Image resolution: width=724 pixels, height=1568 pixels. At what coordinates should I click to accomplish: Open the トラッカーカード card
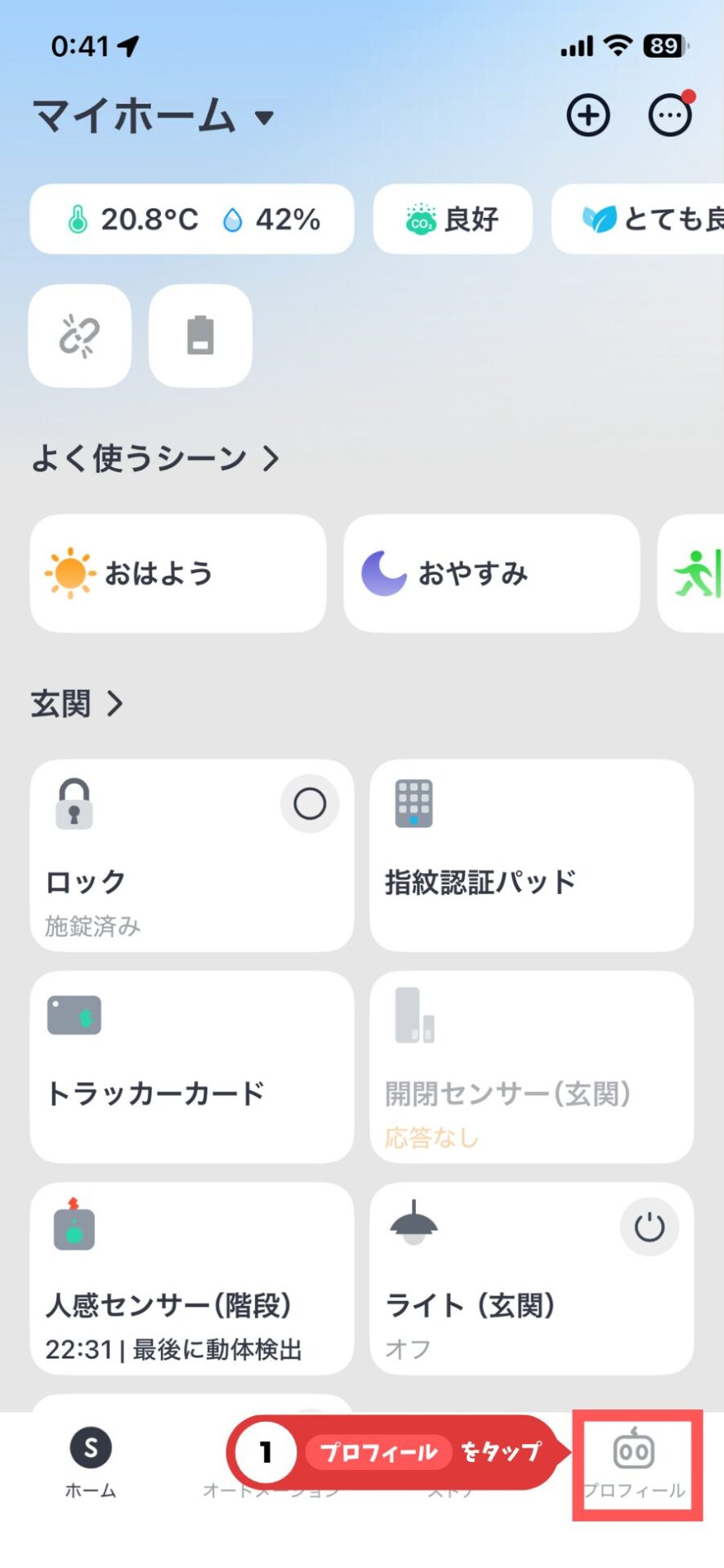click(192, 1067)
